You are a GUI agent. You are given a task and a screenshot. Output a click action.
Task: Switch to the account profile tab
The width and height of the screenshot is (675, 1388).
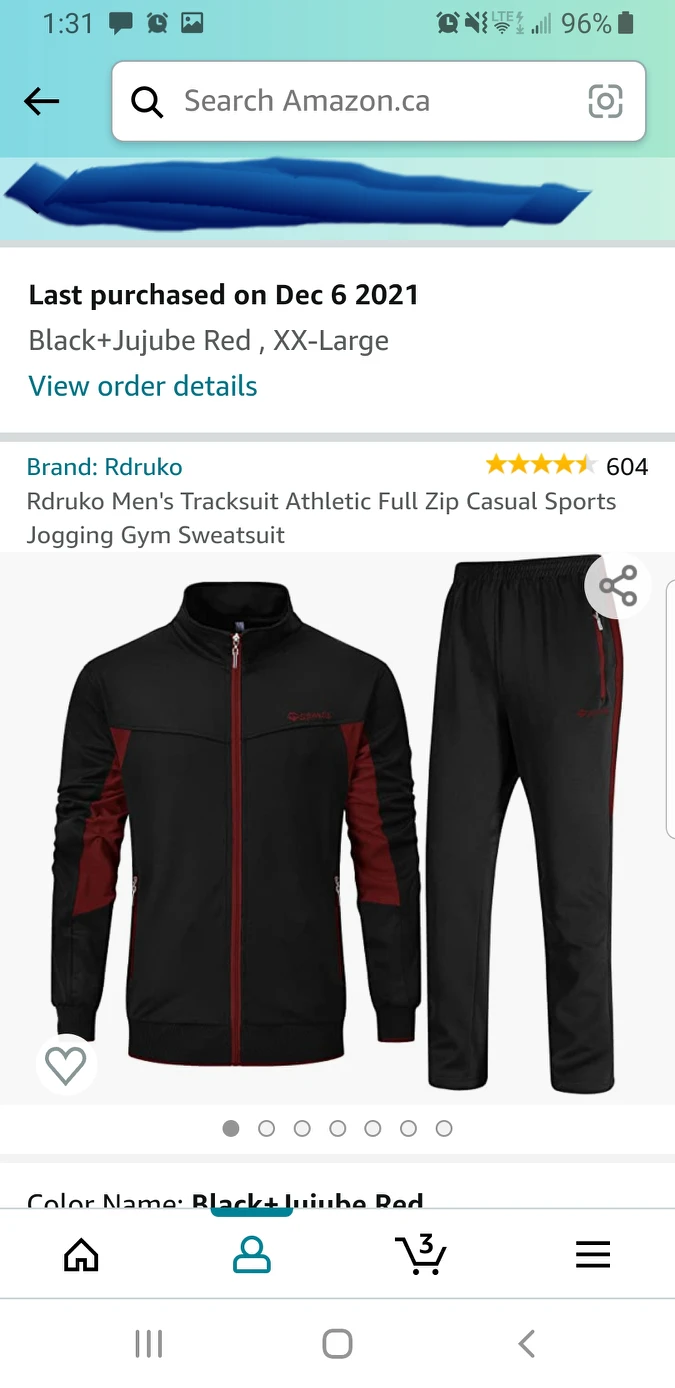pos(251,1254)
